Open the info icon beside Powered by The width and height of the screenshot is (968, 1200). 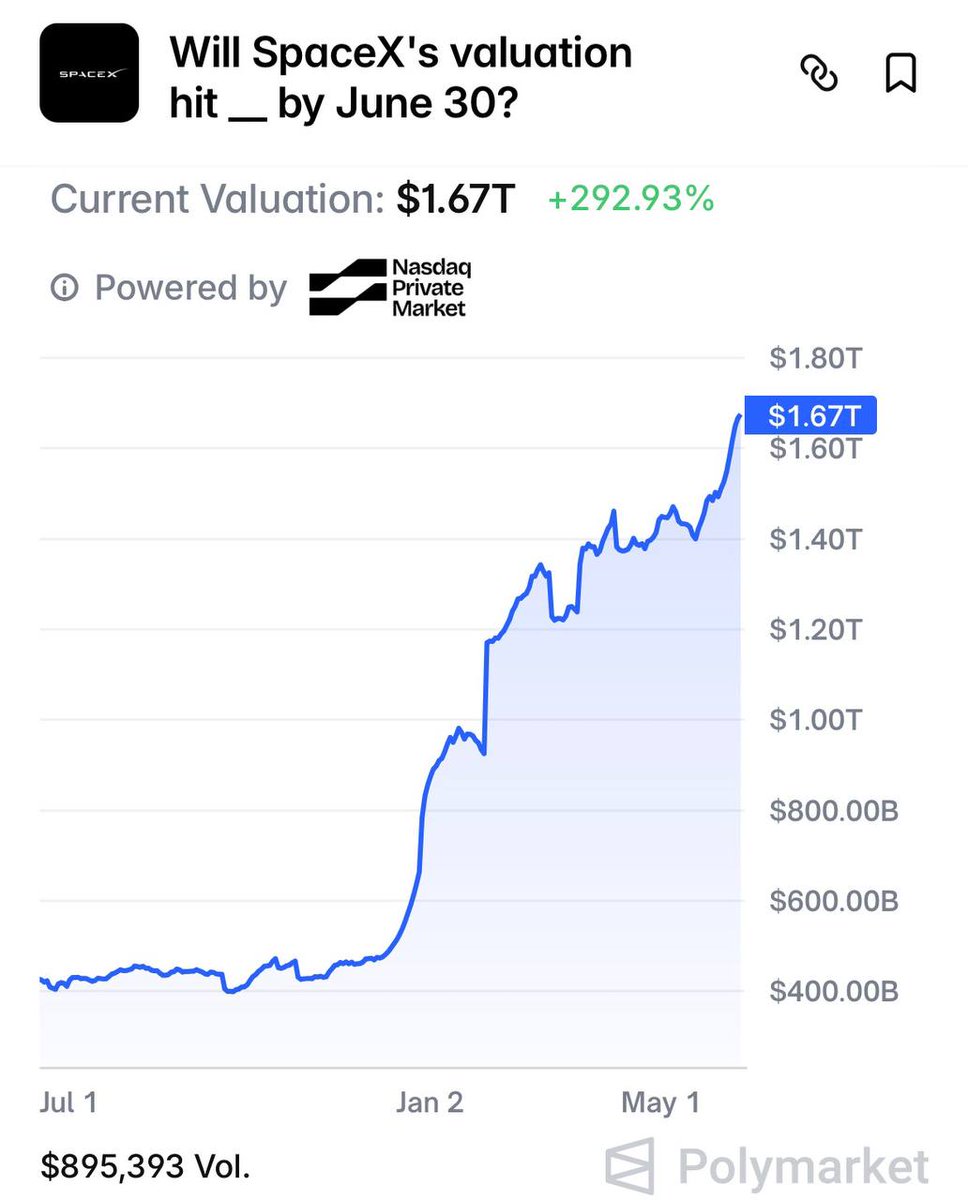[65, 289]
